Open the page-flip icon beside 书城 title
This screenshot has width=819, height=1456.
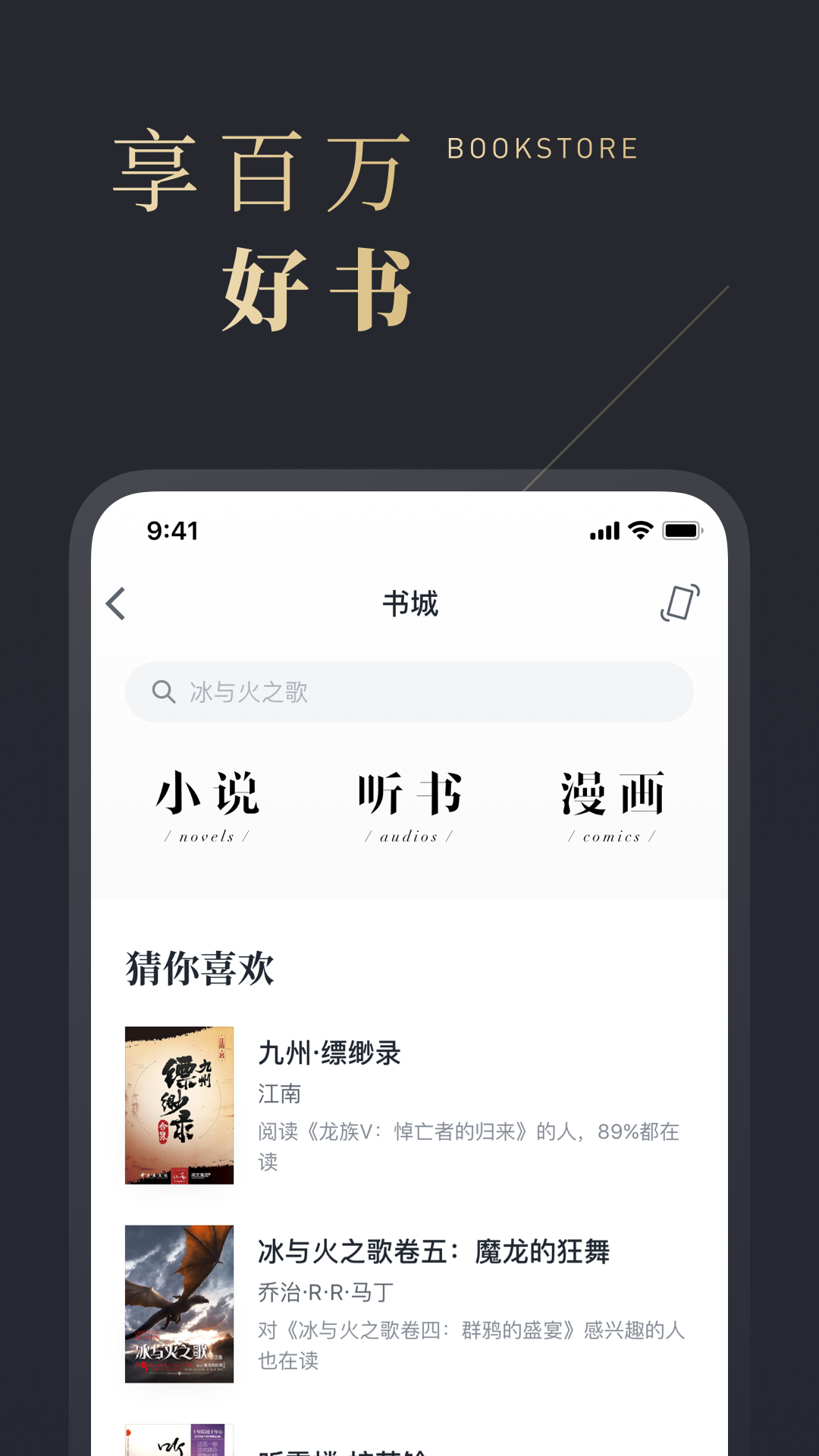[x=679, y=603]
